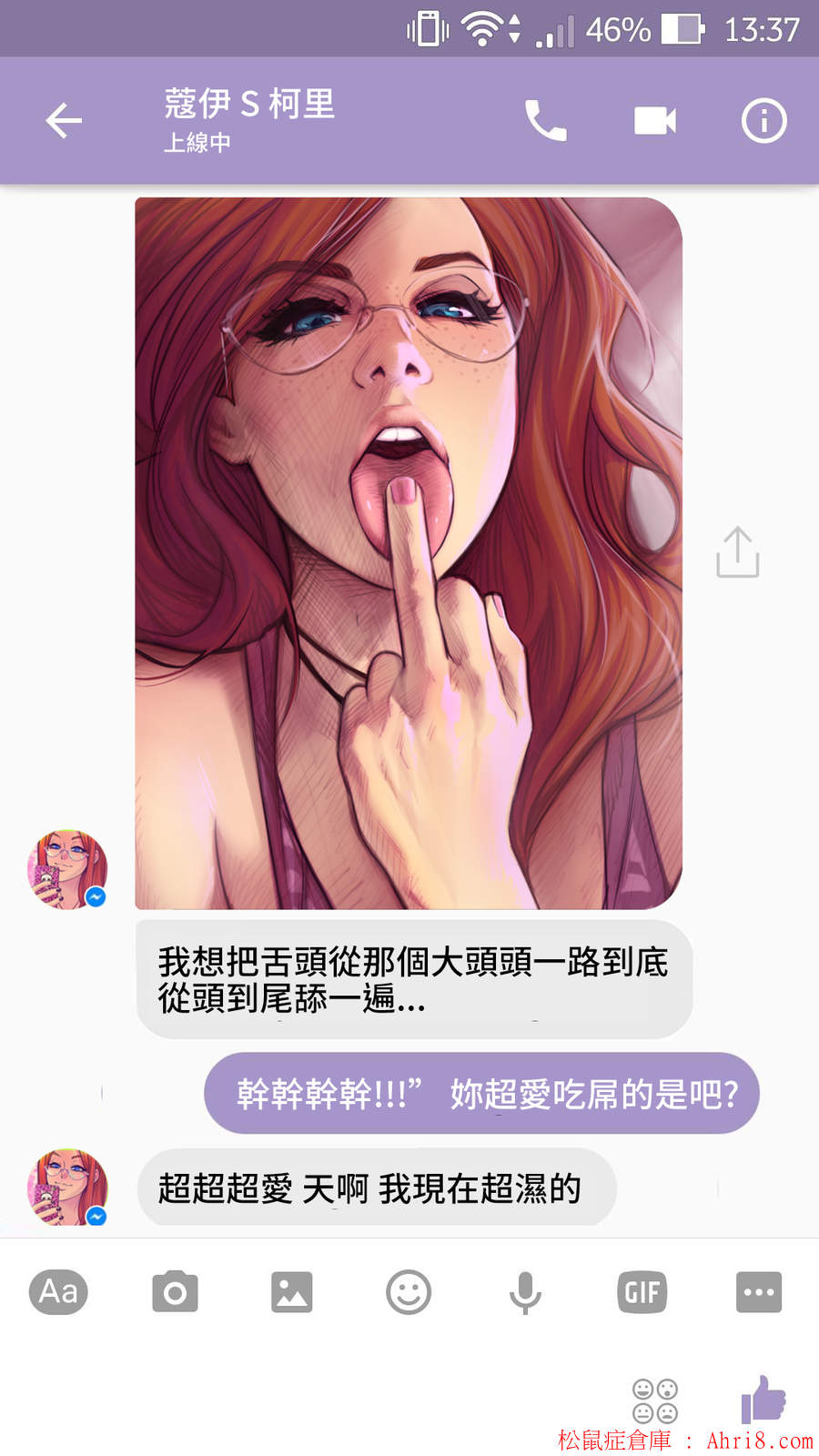819x1456 pixels.
Task: Open the photo gallery picker
Action: click(x=291, y=1292)
